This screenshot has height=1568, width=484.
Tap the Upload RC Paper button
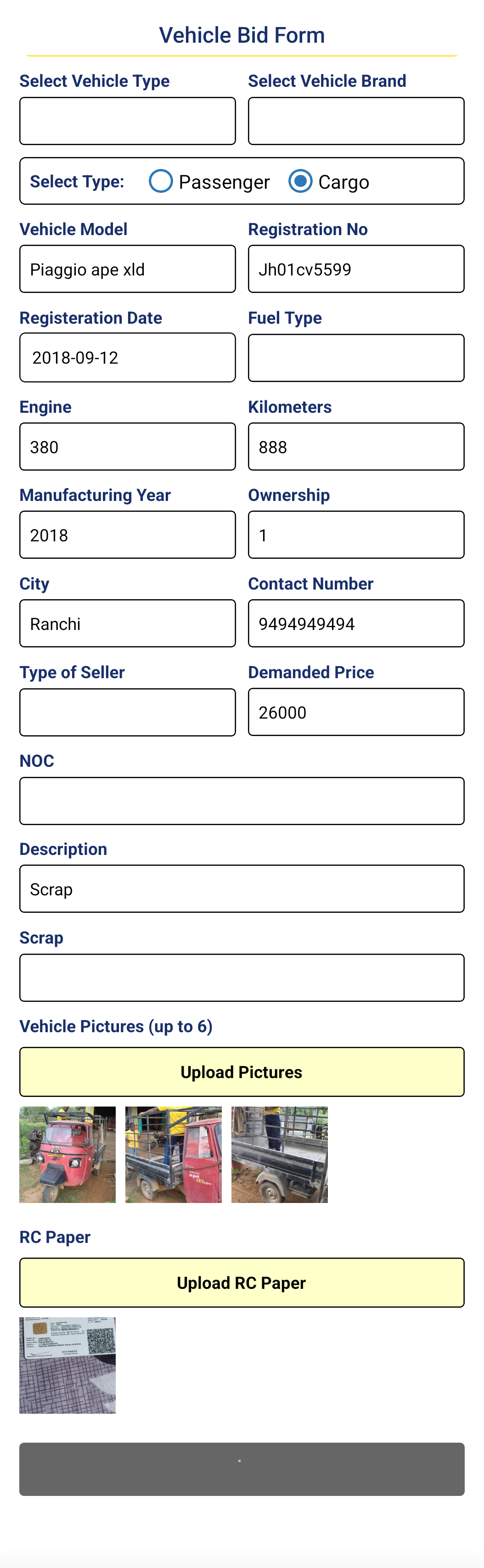(242, 1283)
